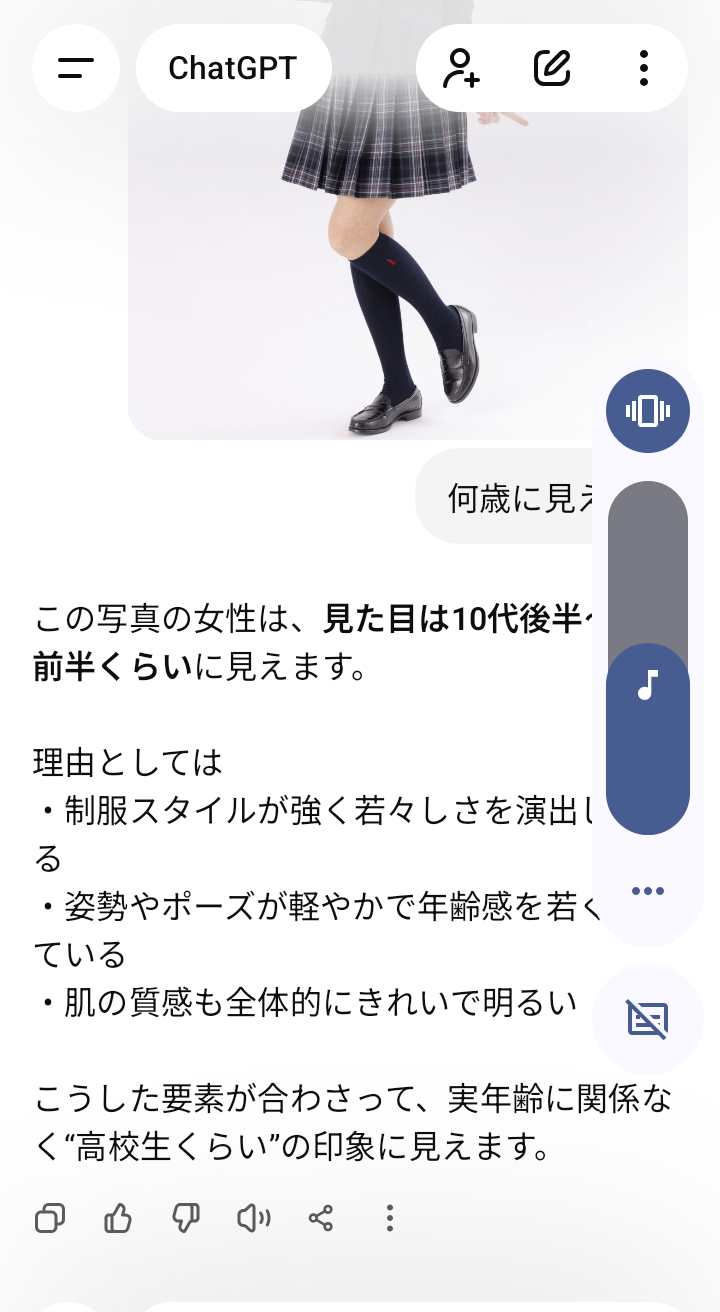Add a person to this chat

[x=462, y=68]
